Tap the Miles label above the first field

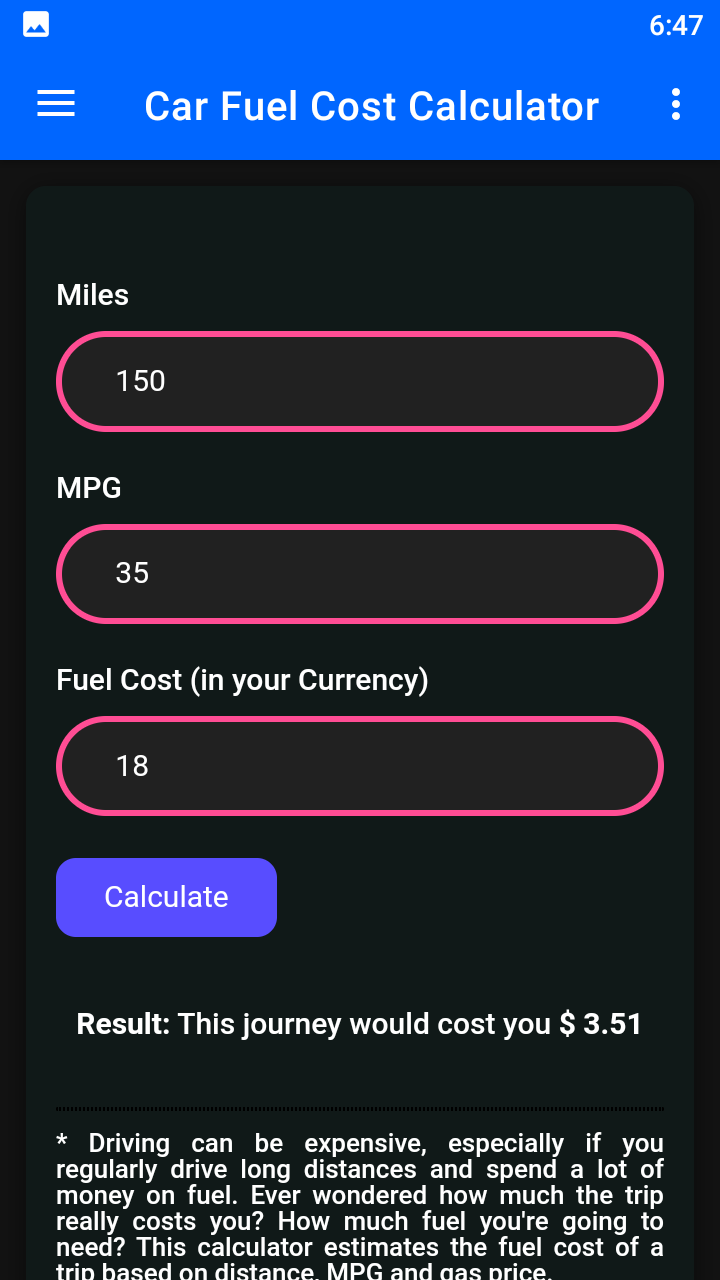(92, 295)
